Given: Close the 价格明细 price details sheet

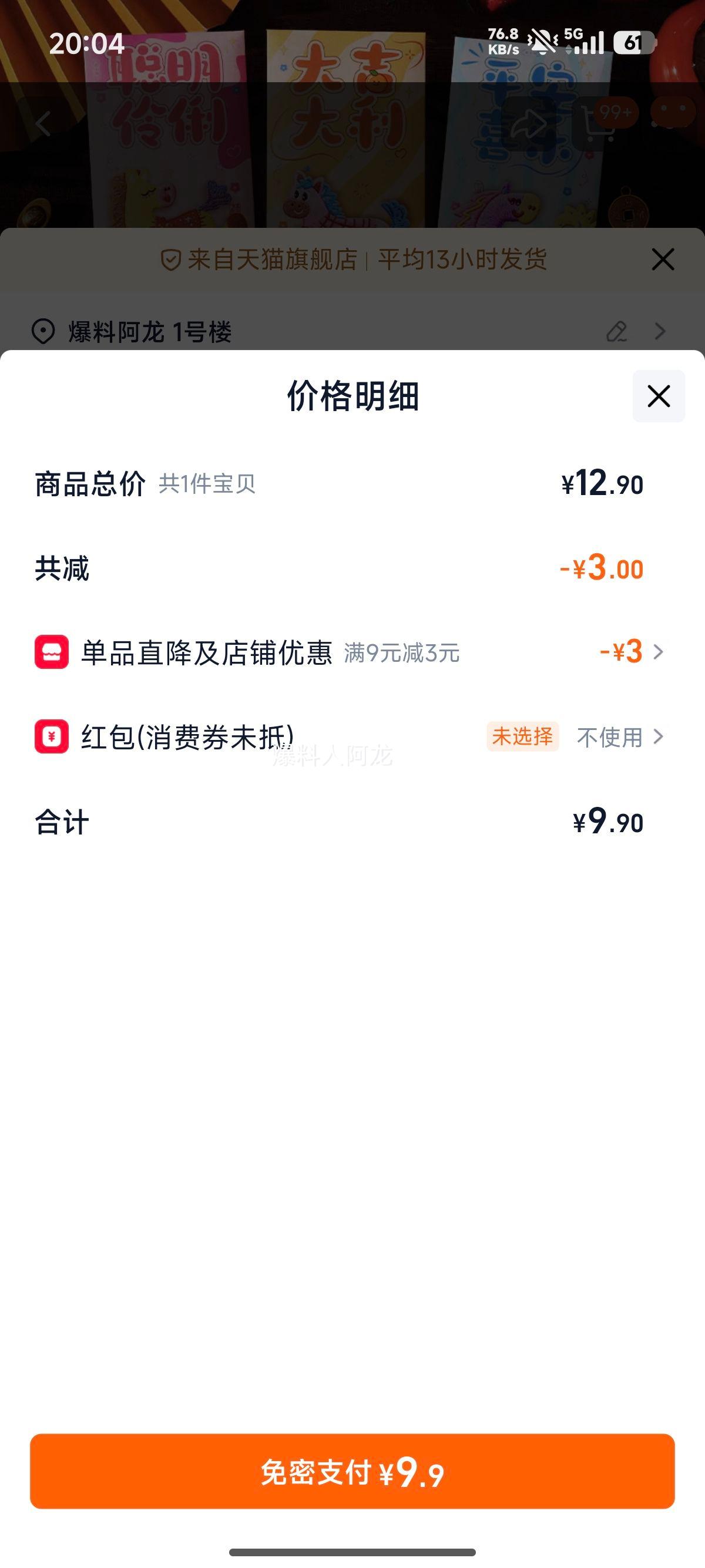Looking at the screenshot, I should click(x=658, y=396).
